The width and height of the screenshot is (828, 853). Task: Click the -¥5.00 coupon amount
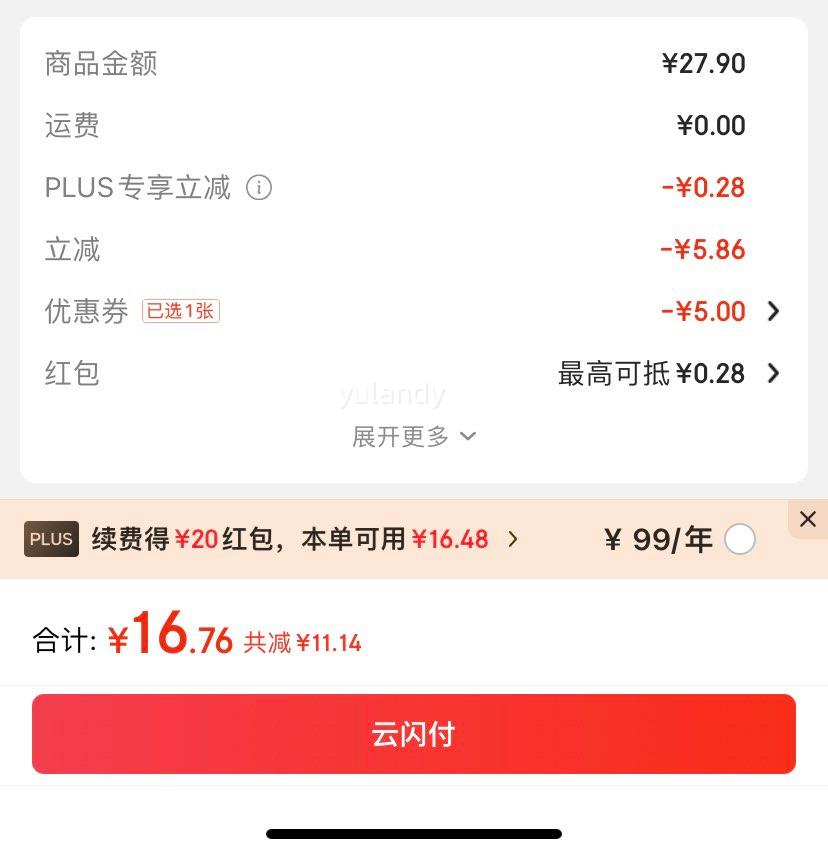click(x=703, y=311)
